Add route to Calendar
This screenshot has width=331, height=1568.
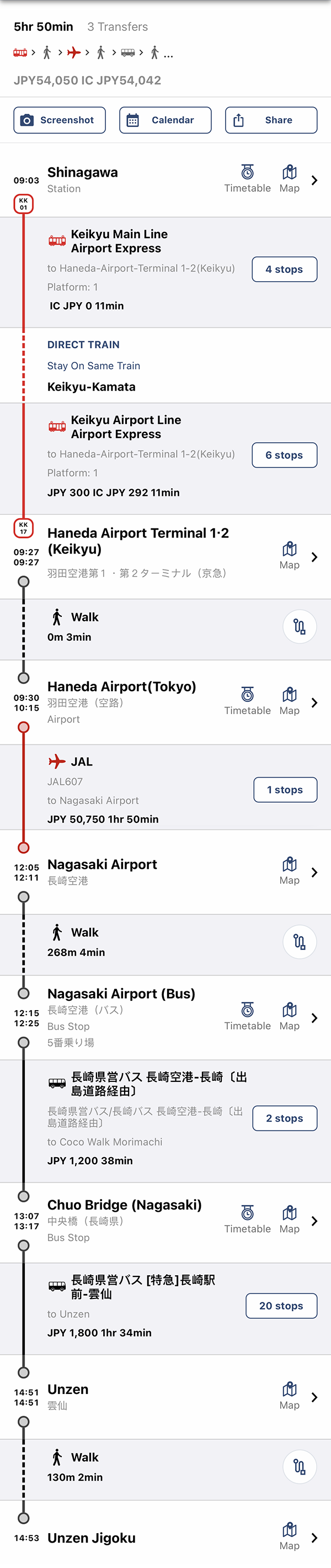[165, 120]
